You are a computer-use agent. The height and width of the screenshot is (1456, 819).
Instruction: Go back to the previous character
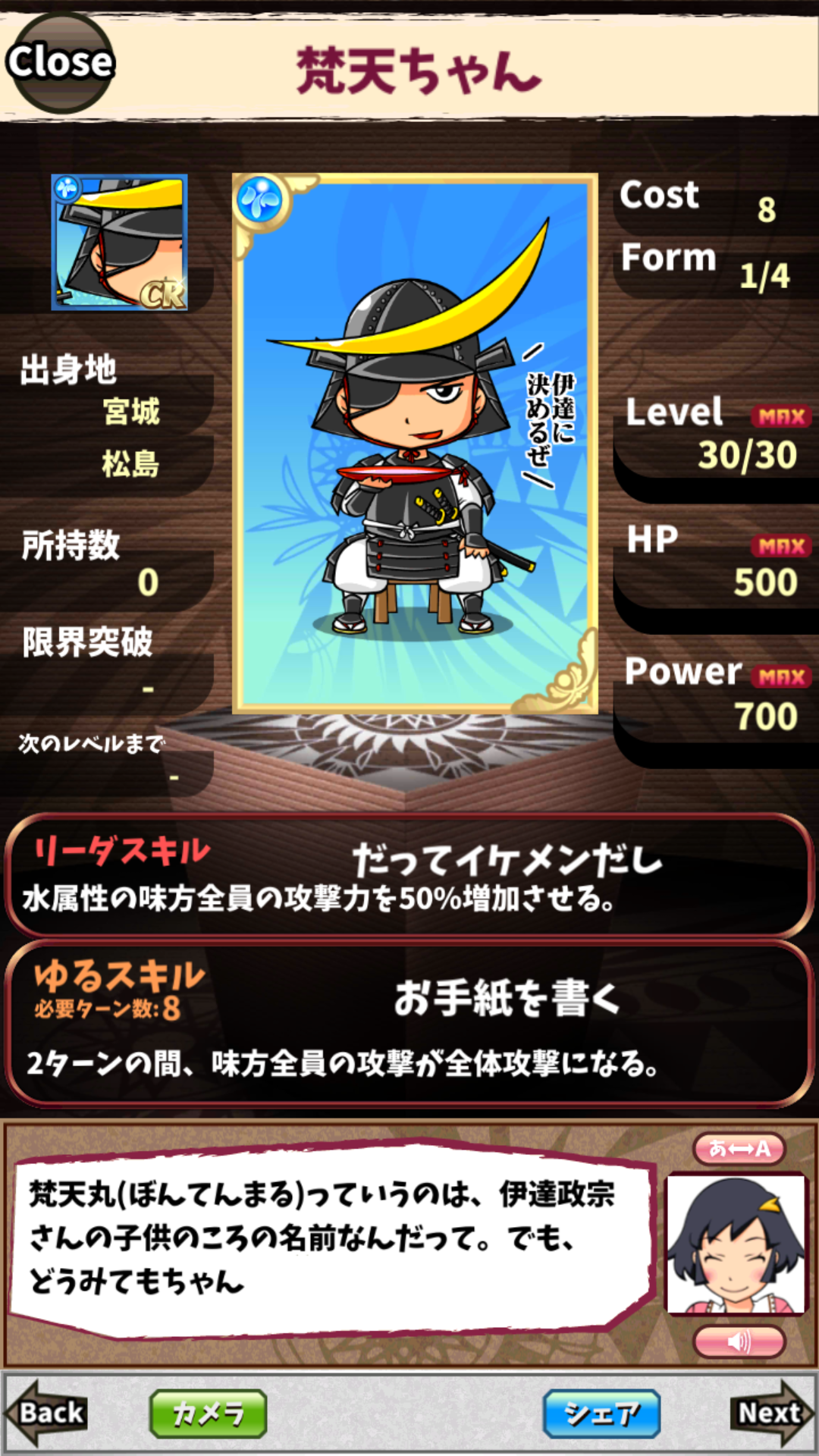(47, 1413)
